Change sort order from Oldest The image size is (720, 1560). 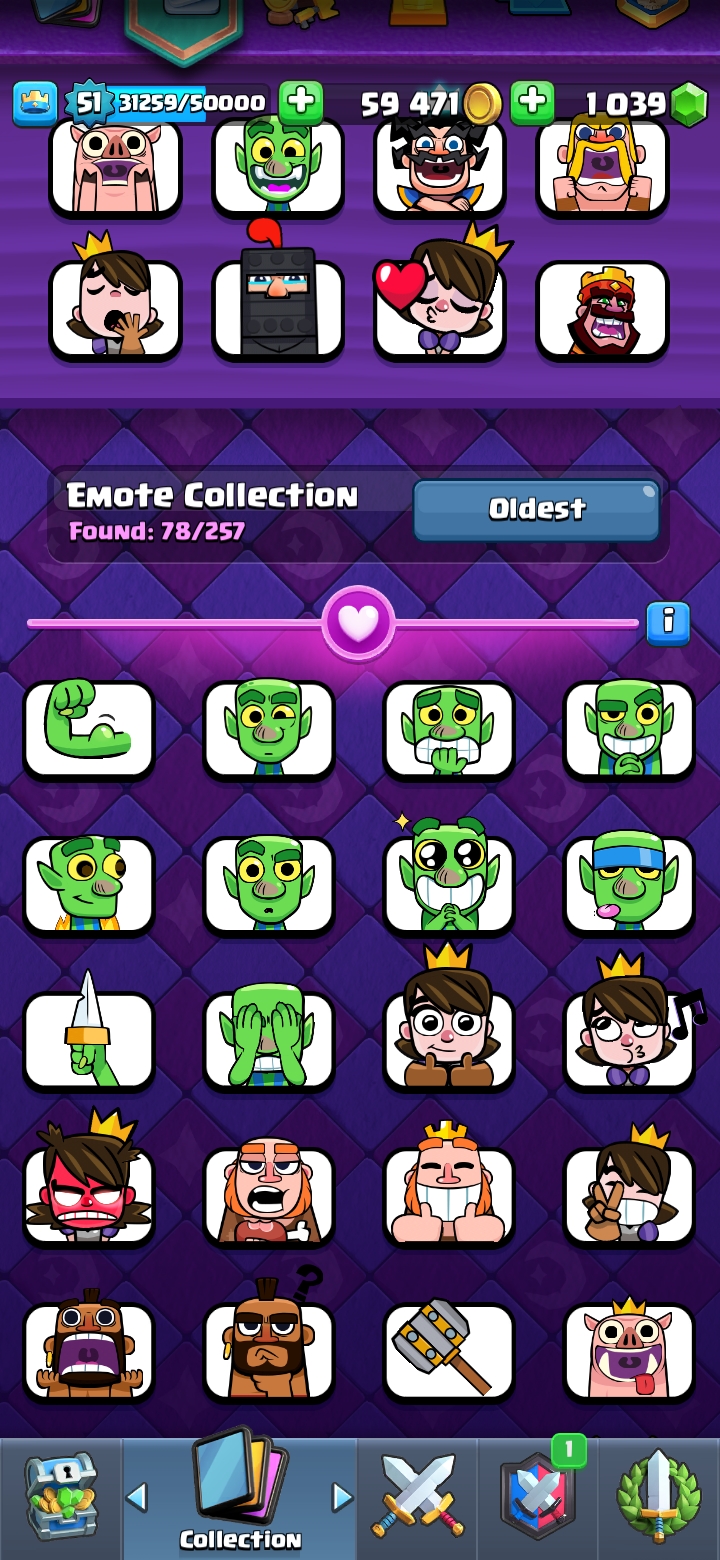click(536, 509)
